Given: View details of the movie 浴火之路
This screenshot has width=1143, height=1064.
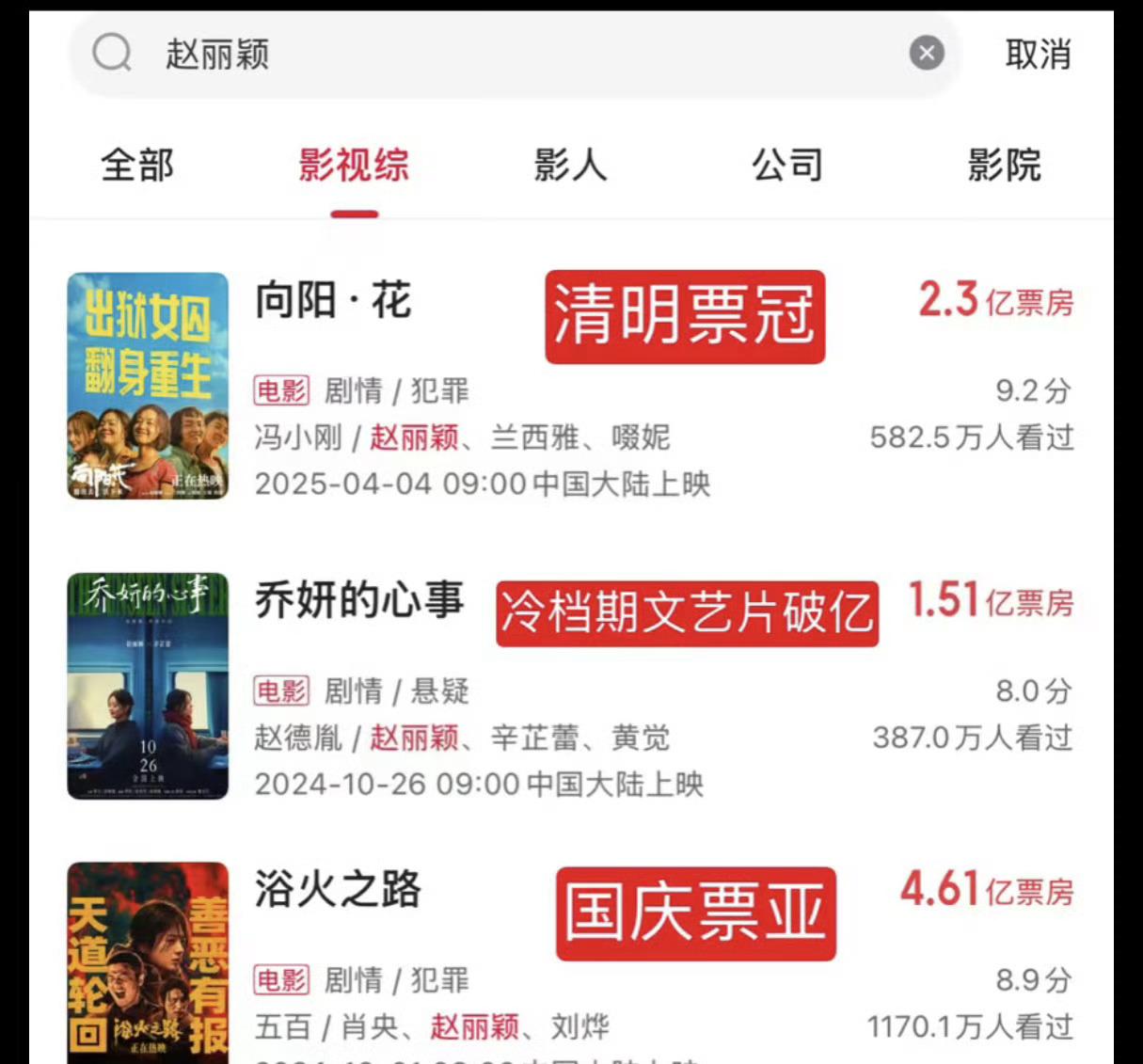Looking at the screenshot, I should click(339, 890).
